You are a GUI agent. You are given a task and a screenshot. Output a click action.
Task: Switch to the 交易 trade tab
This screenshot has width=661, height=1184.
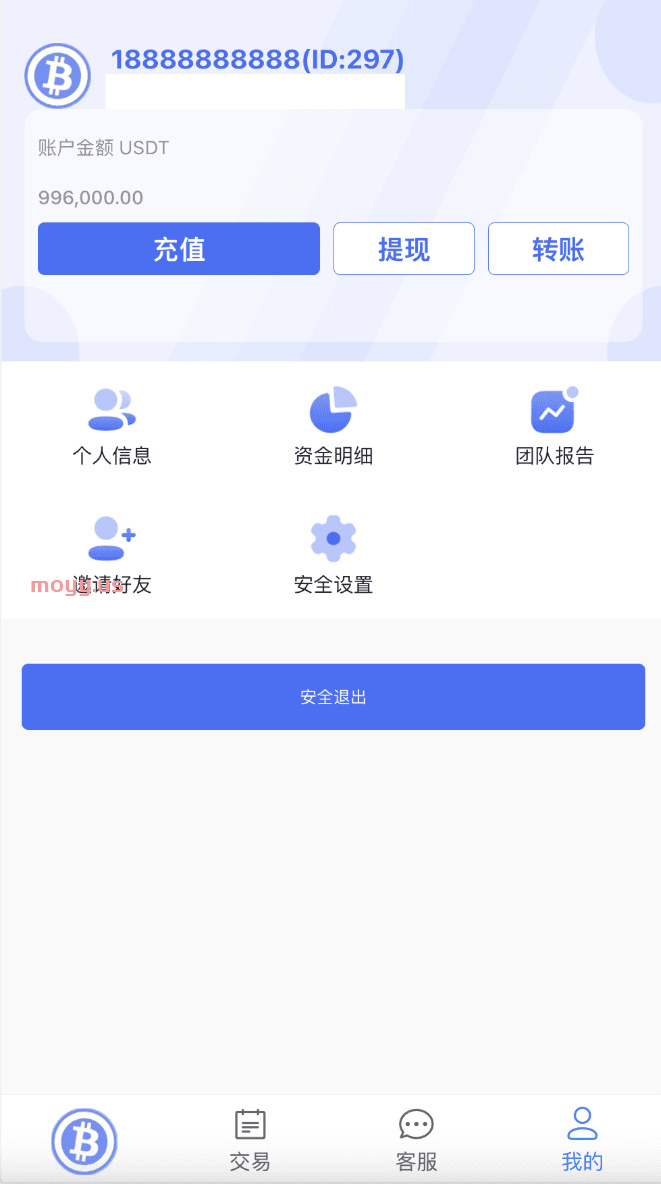[x=250, y=1140]
